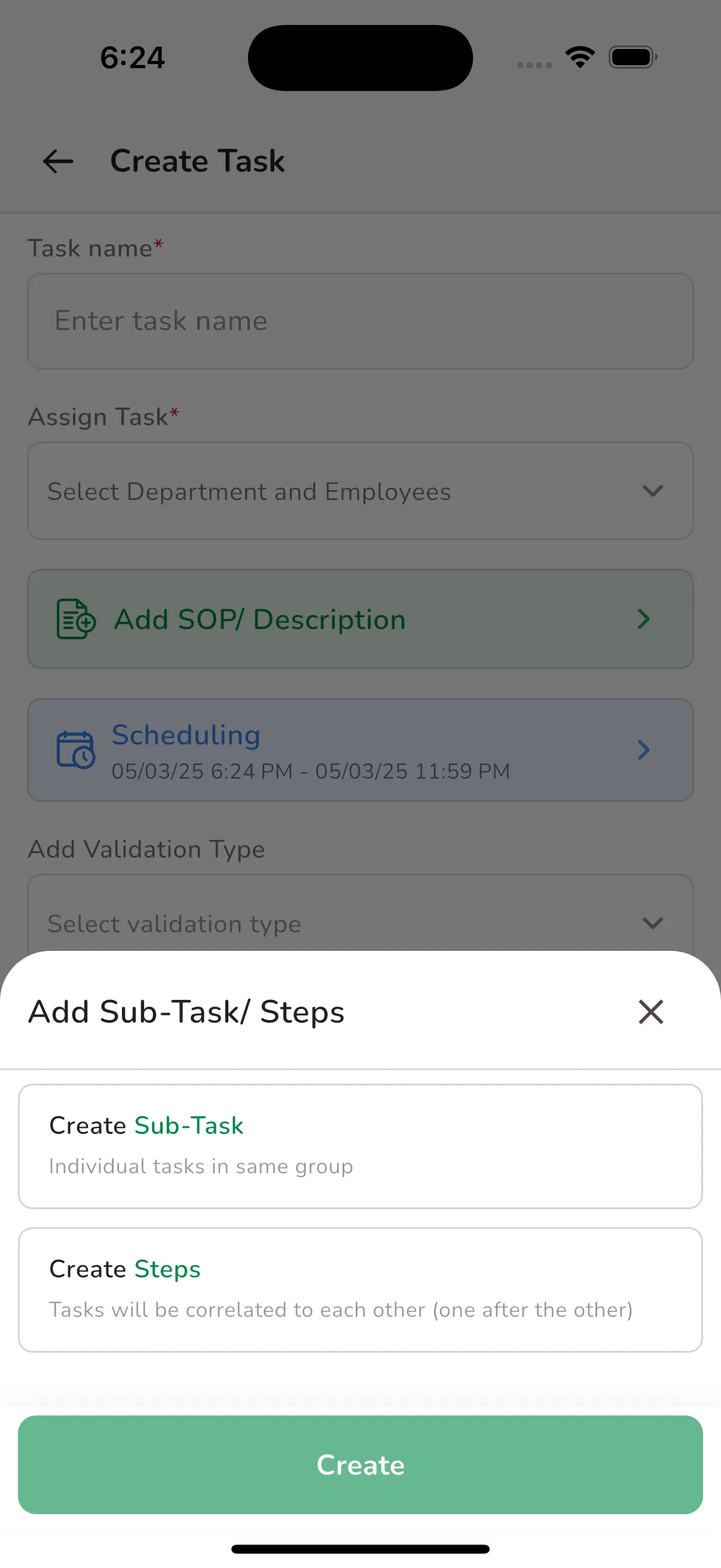Open the Select Department and Employees dropdown
This screenshot has height=1568, width=721.
point(360,490)
